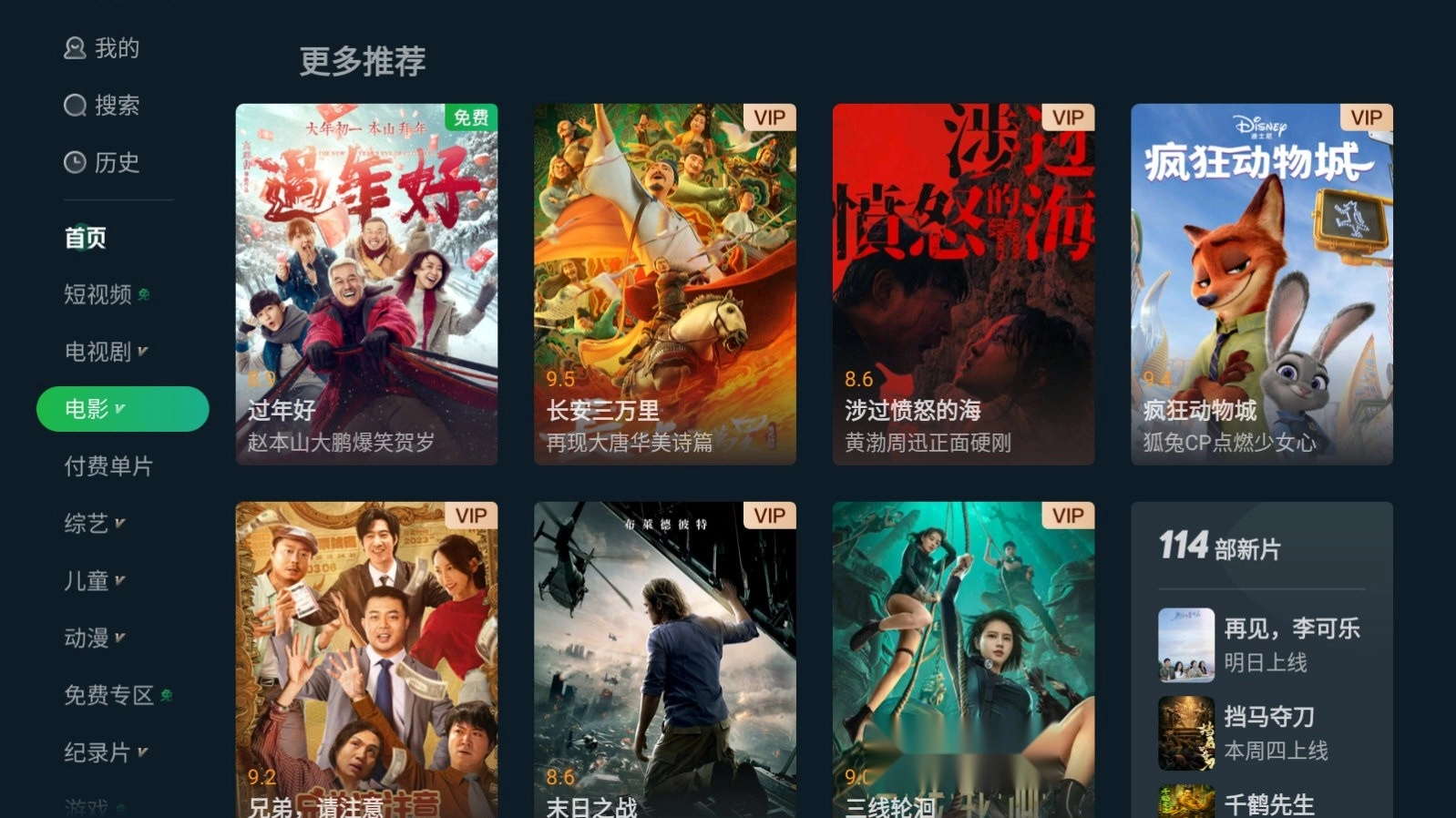1456x818 pixels.
Task: Select the 电视剧 category
Action: [x=98, y=353]
